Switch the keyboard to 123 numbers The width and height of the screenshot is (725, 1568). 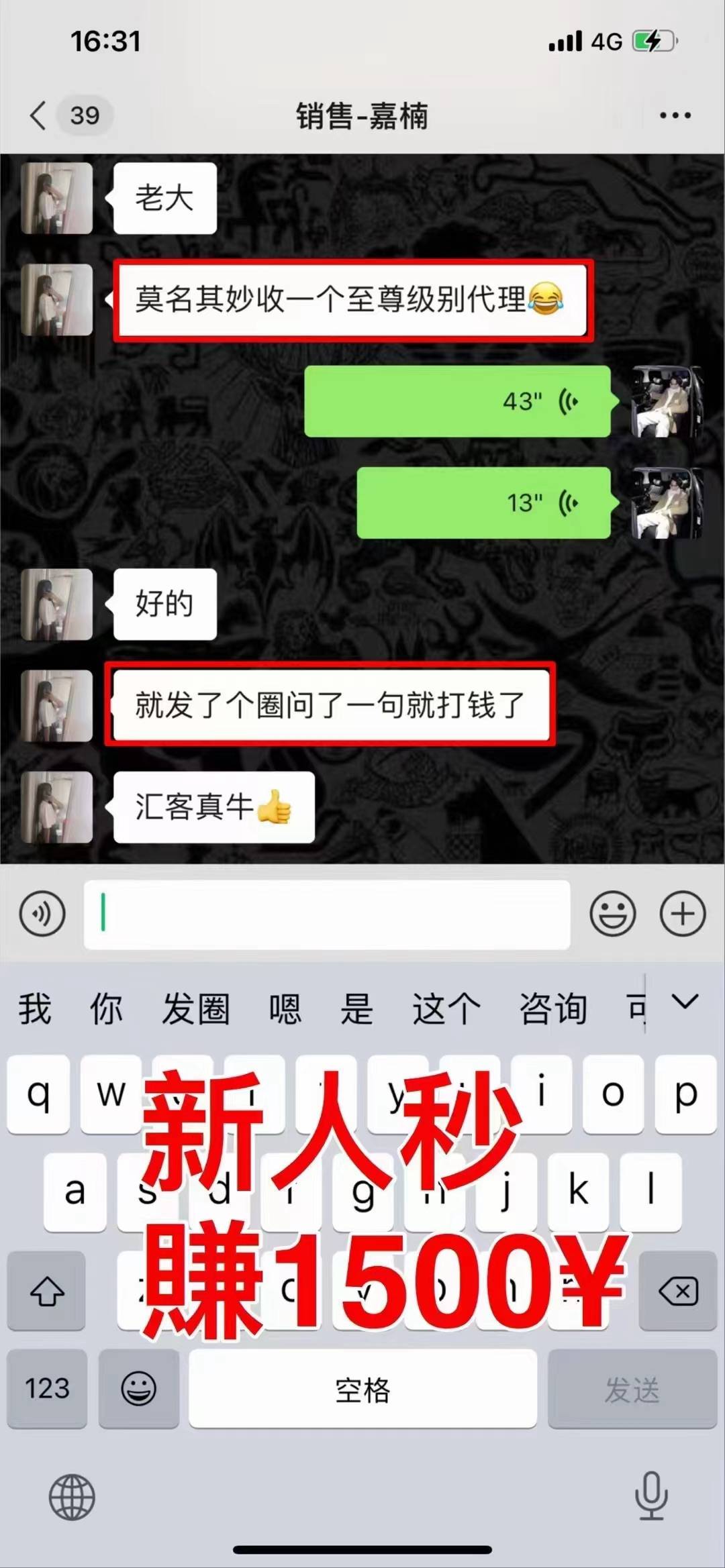[x=47, y=1389]
